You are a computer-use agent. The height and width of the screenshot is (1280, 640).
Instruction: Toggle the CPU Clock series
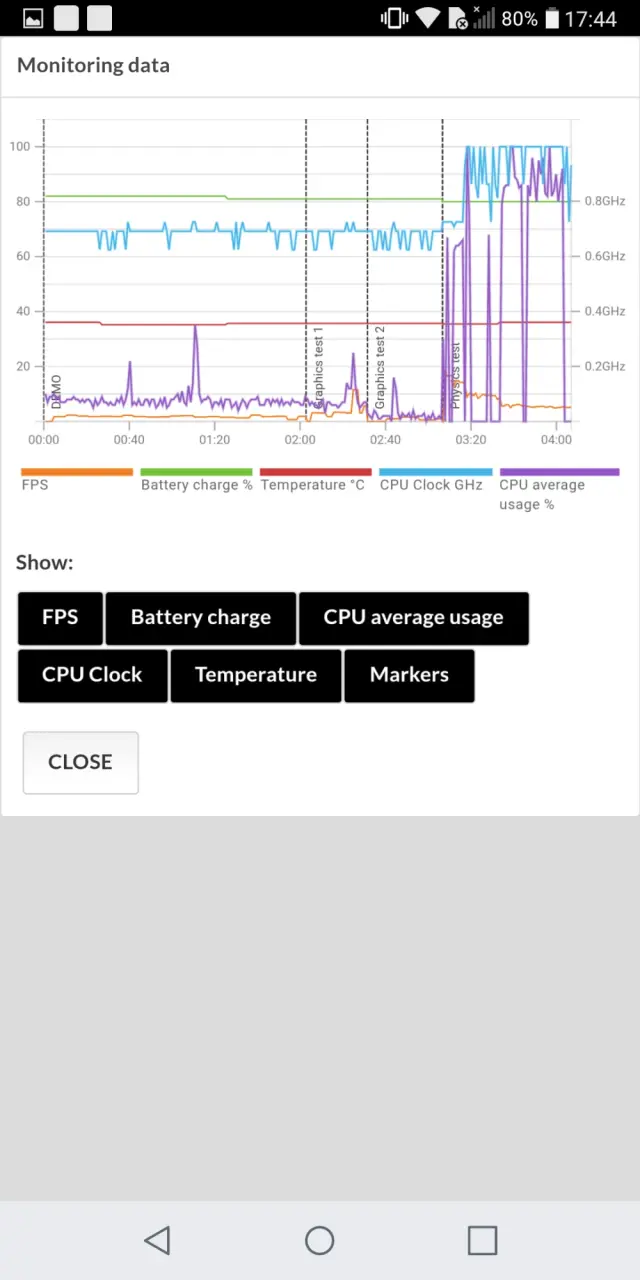coord(92,675)
